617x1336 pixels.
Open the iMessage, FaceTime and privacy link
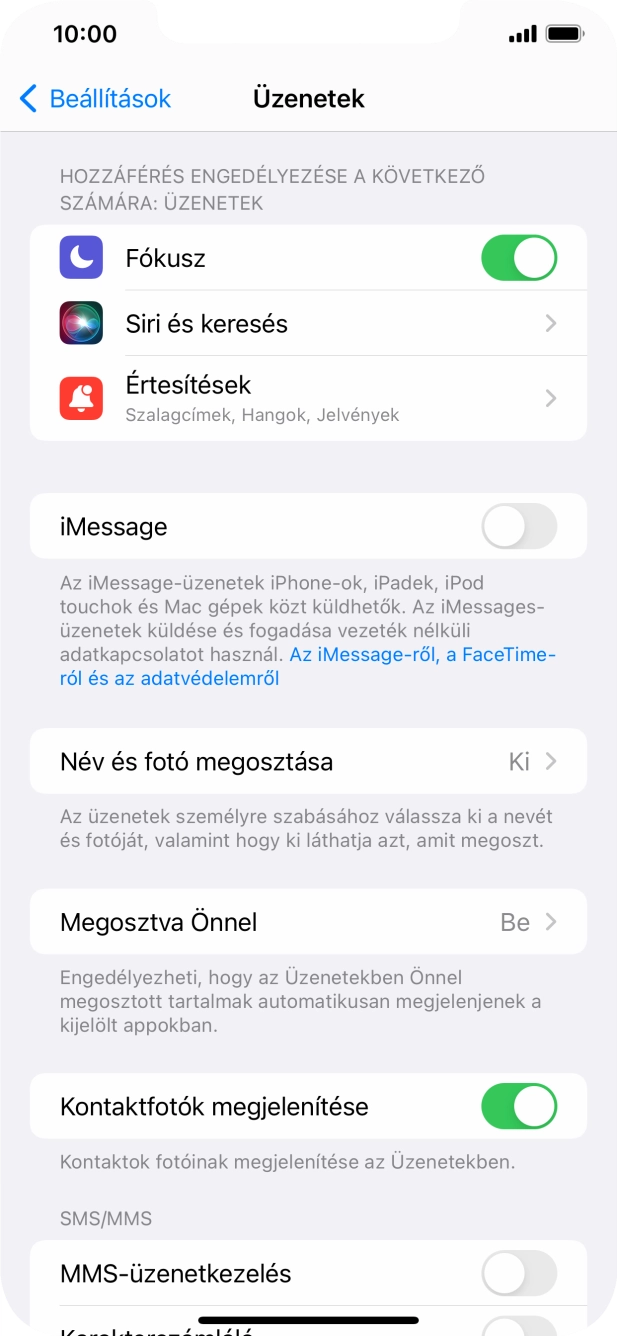pos(420,656)
